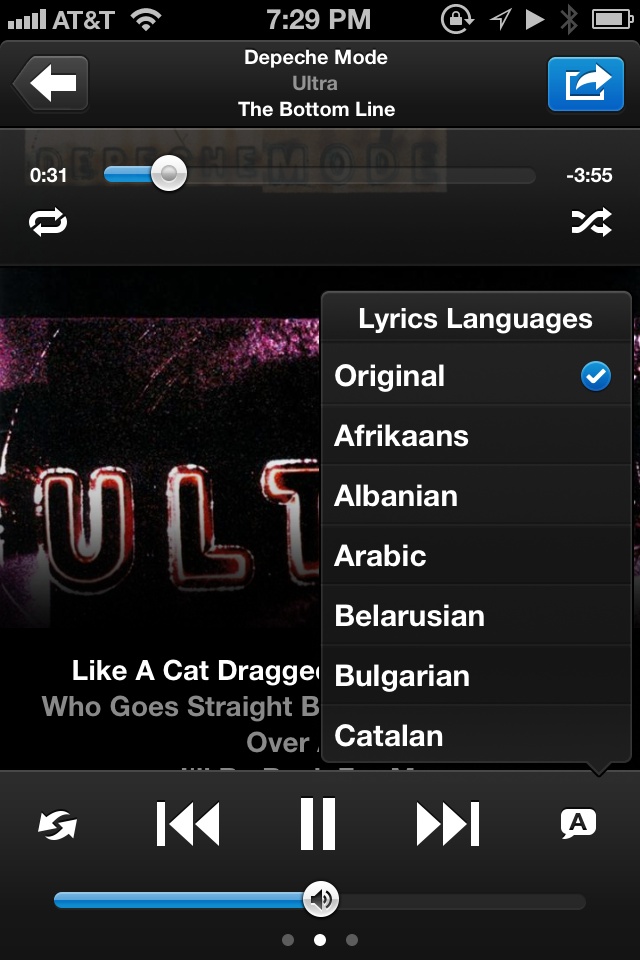Screen dimensions: 640x960
Task: Toggle repeat mode
Action: tap(48, 222)
